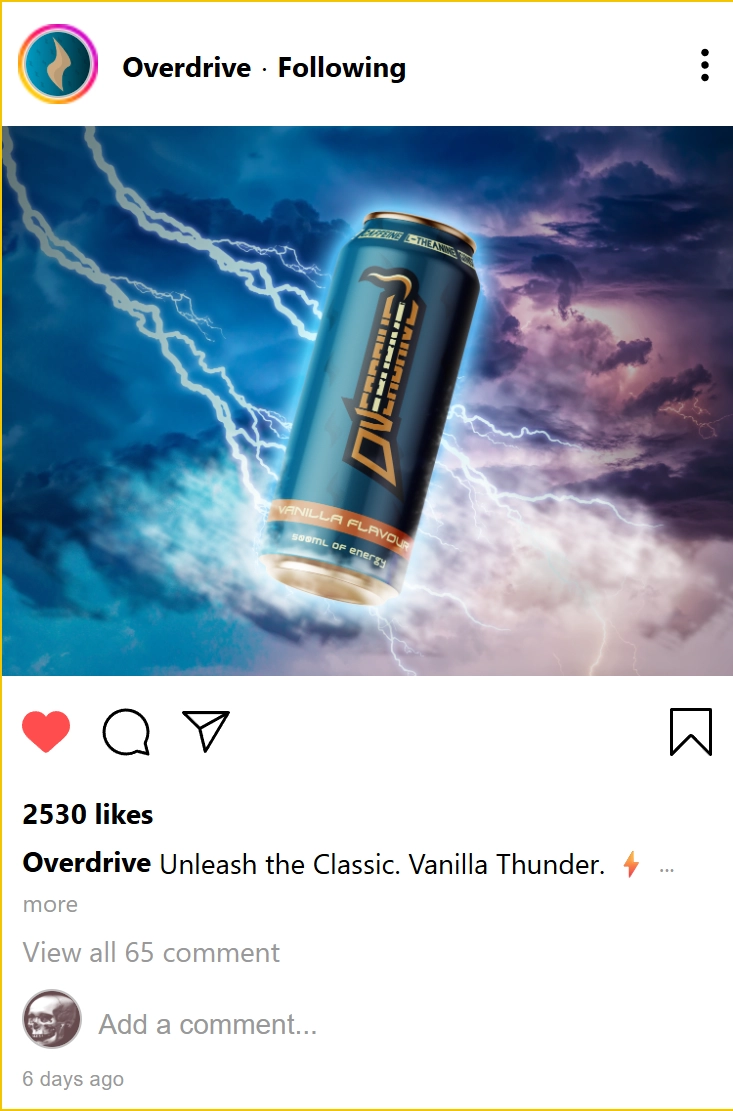
Task: Bookmark this Overdrive post
Action: coord(690,732)
